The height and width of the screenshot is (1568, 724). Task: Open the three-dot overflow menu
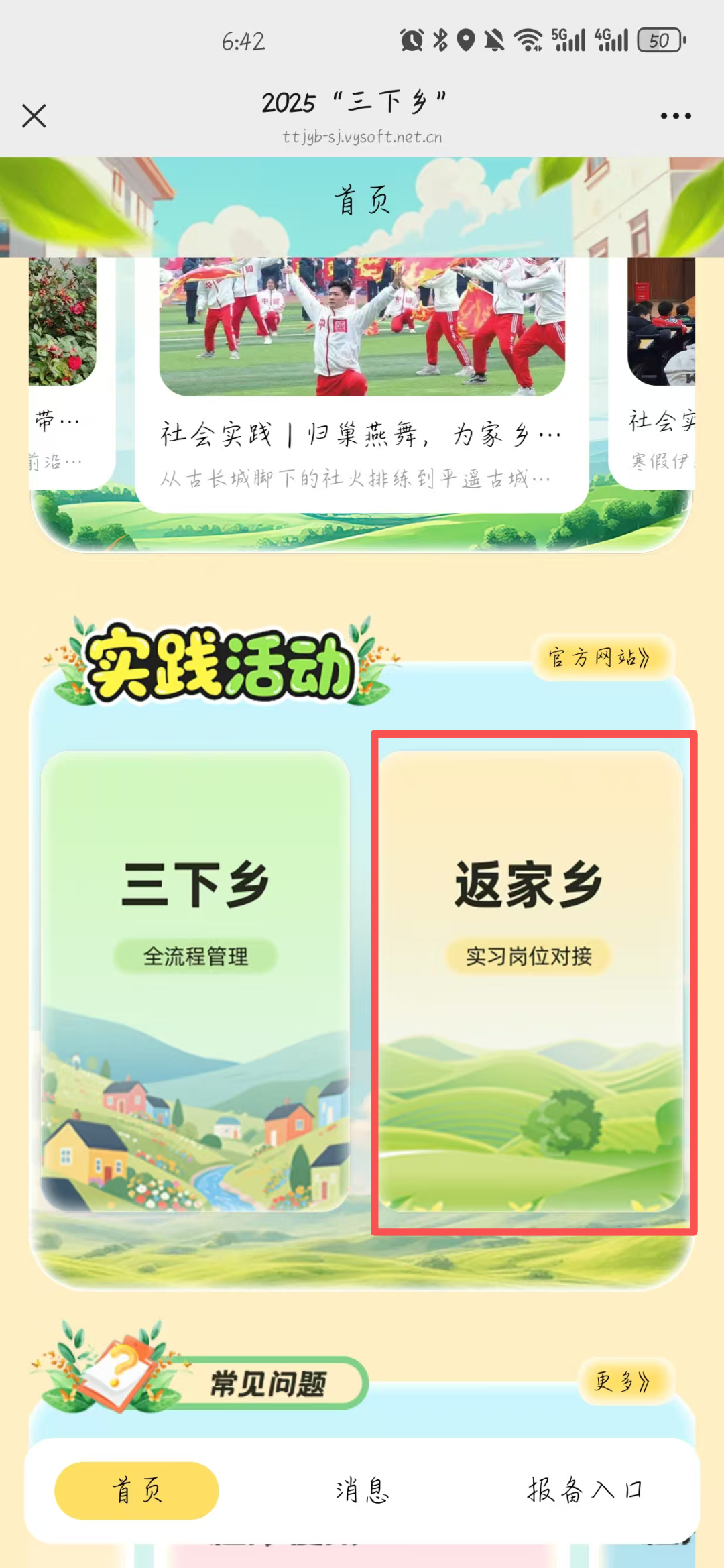[675, 116]
